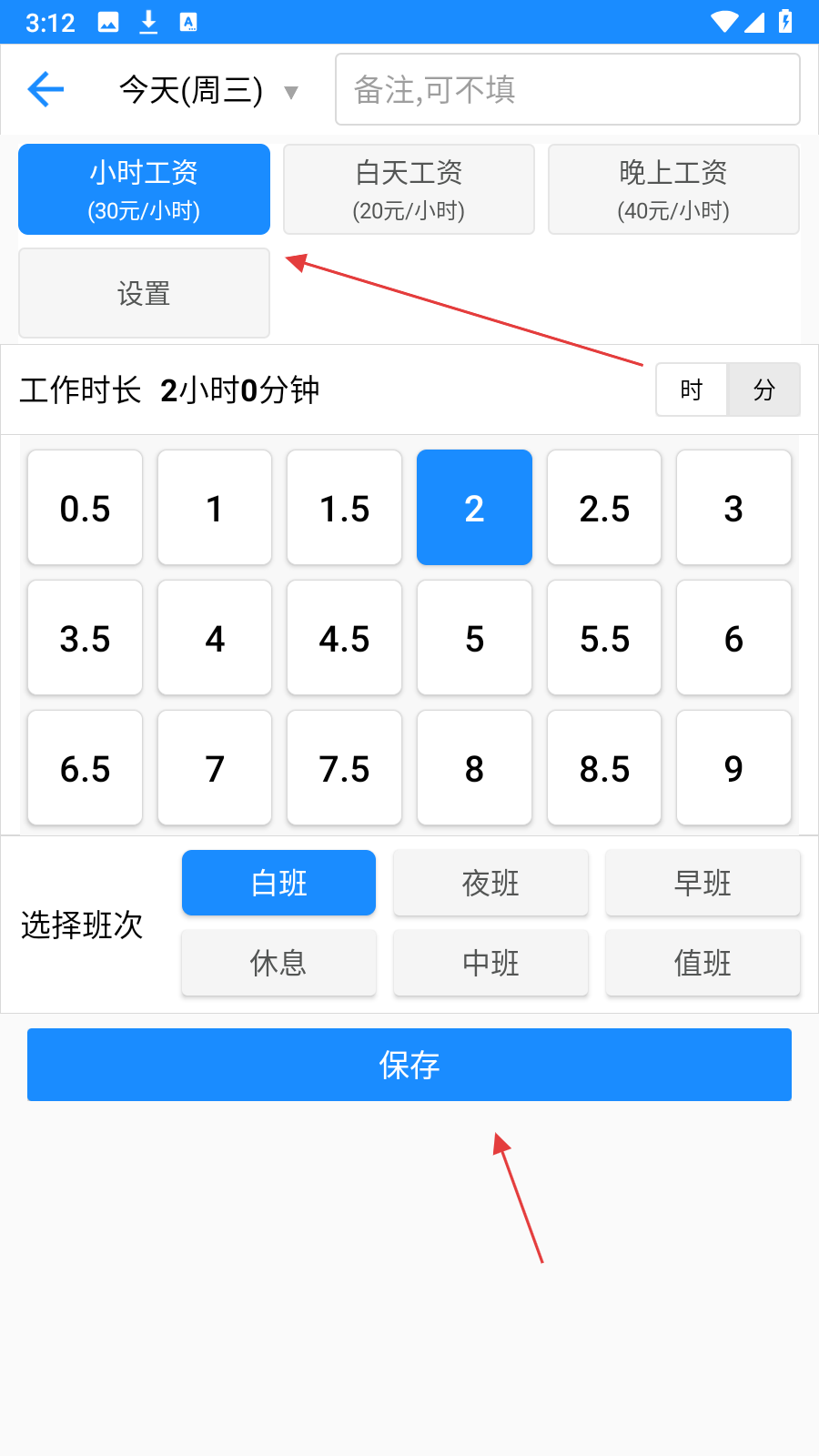
Task: Pick 1.5 hours as work duration
Action: [x=344, y=508]
